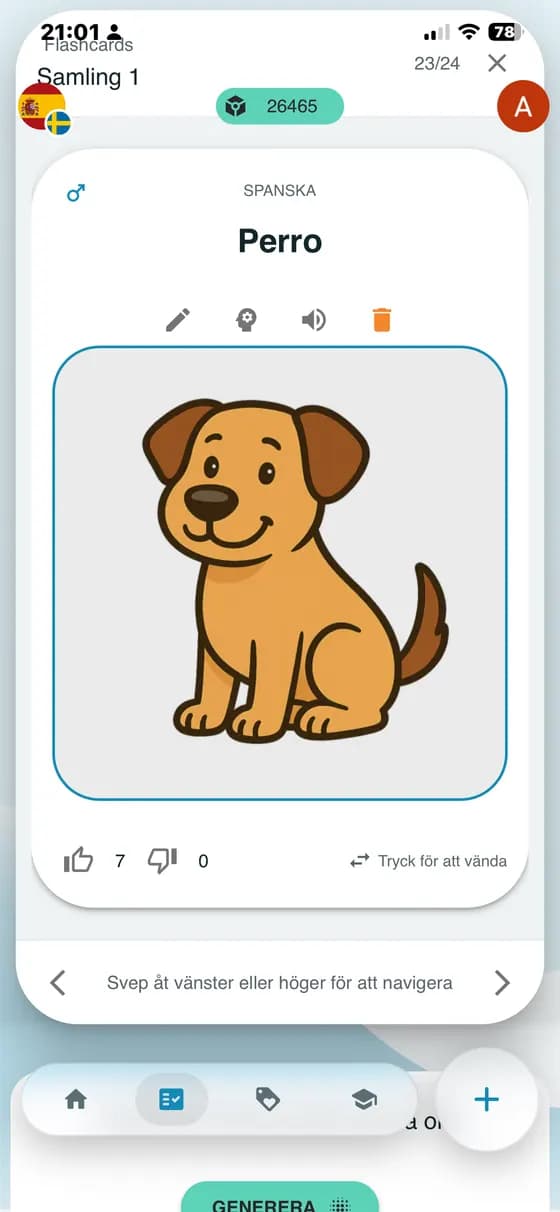The width and height of the screenshot is (560, 1212).
Task: Open the Spanish-Swedish language flags selector
Action: (x=44, y=109)
